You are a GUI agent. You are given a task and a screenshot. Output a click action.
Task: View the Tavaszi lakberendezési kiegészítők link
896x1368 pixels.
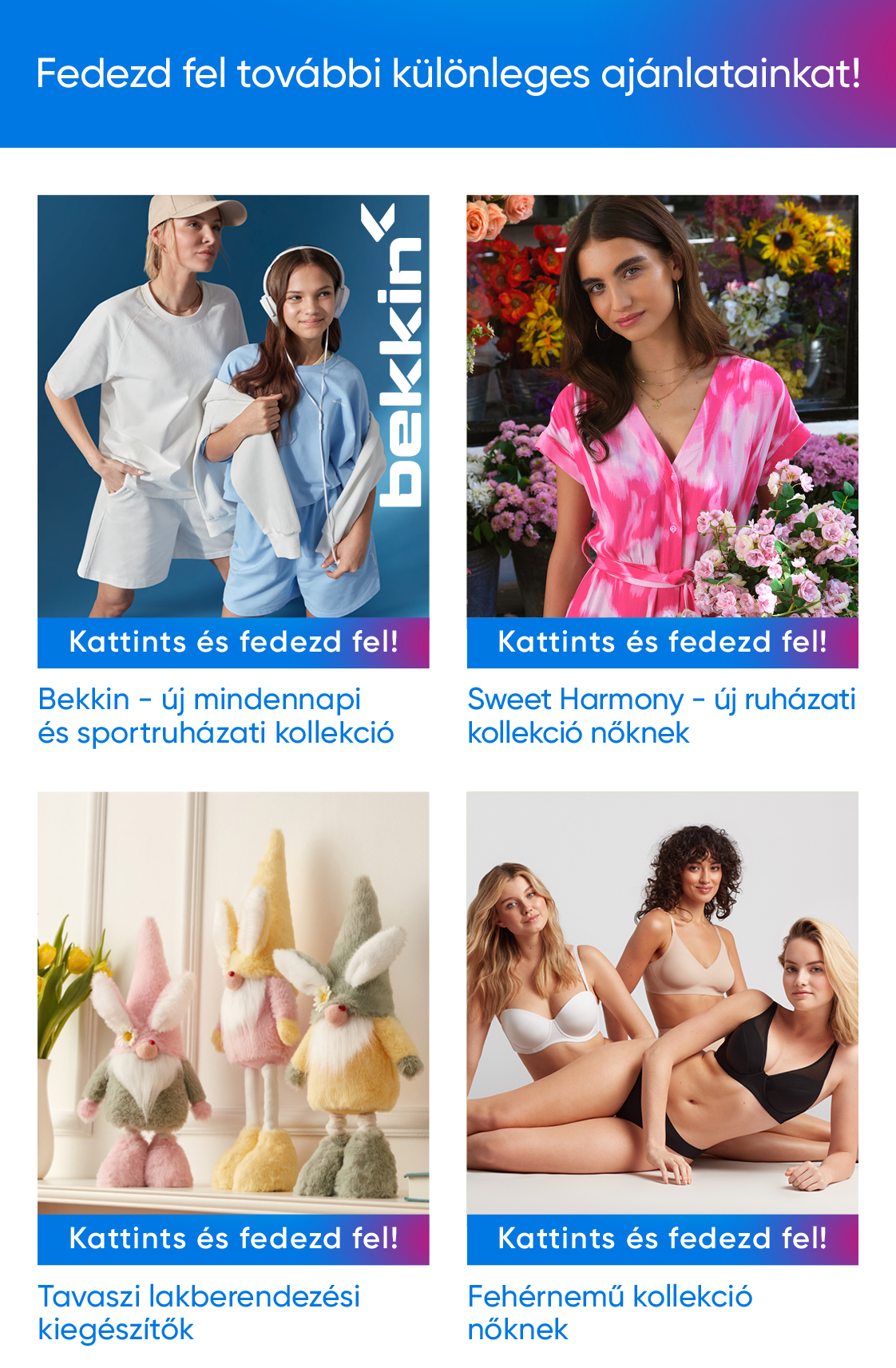click(199, 1312)
